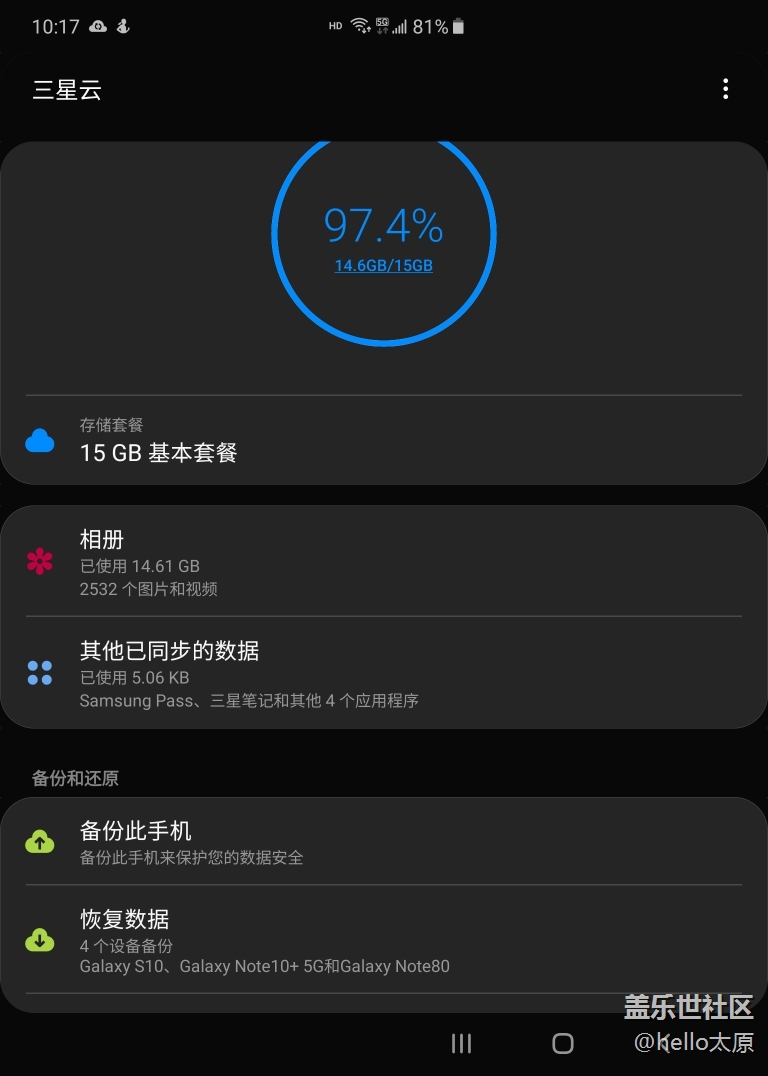Open 其他已同步的数据 row
Image resolution: width=768 pixels, height=1076 pixels.
pos(383,673)
